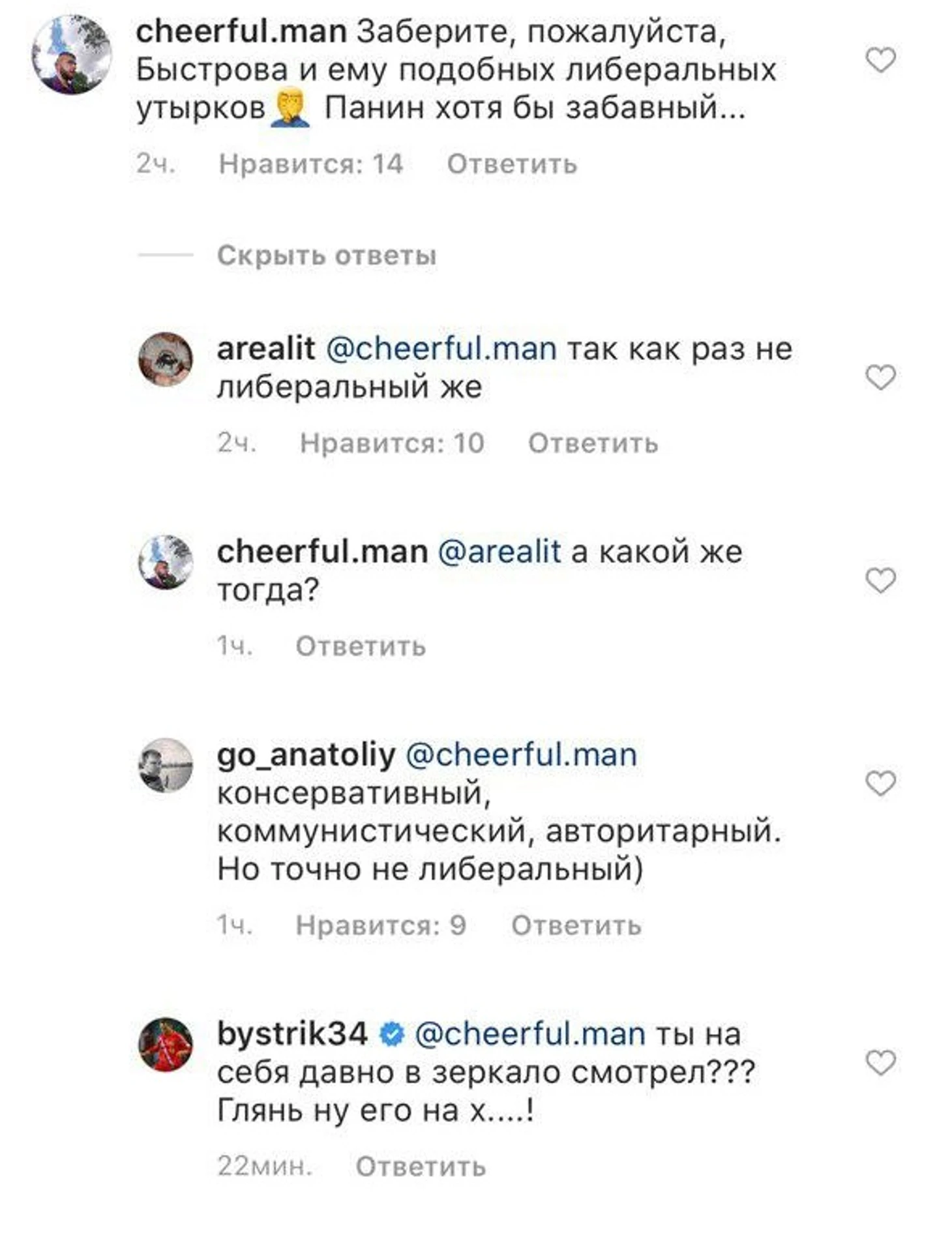Like cheerful.man's reply 'а какой же тогда?'
Screen dimensions: 952x1237
point(880,580)
